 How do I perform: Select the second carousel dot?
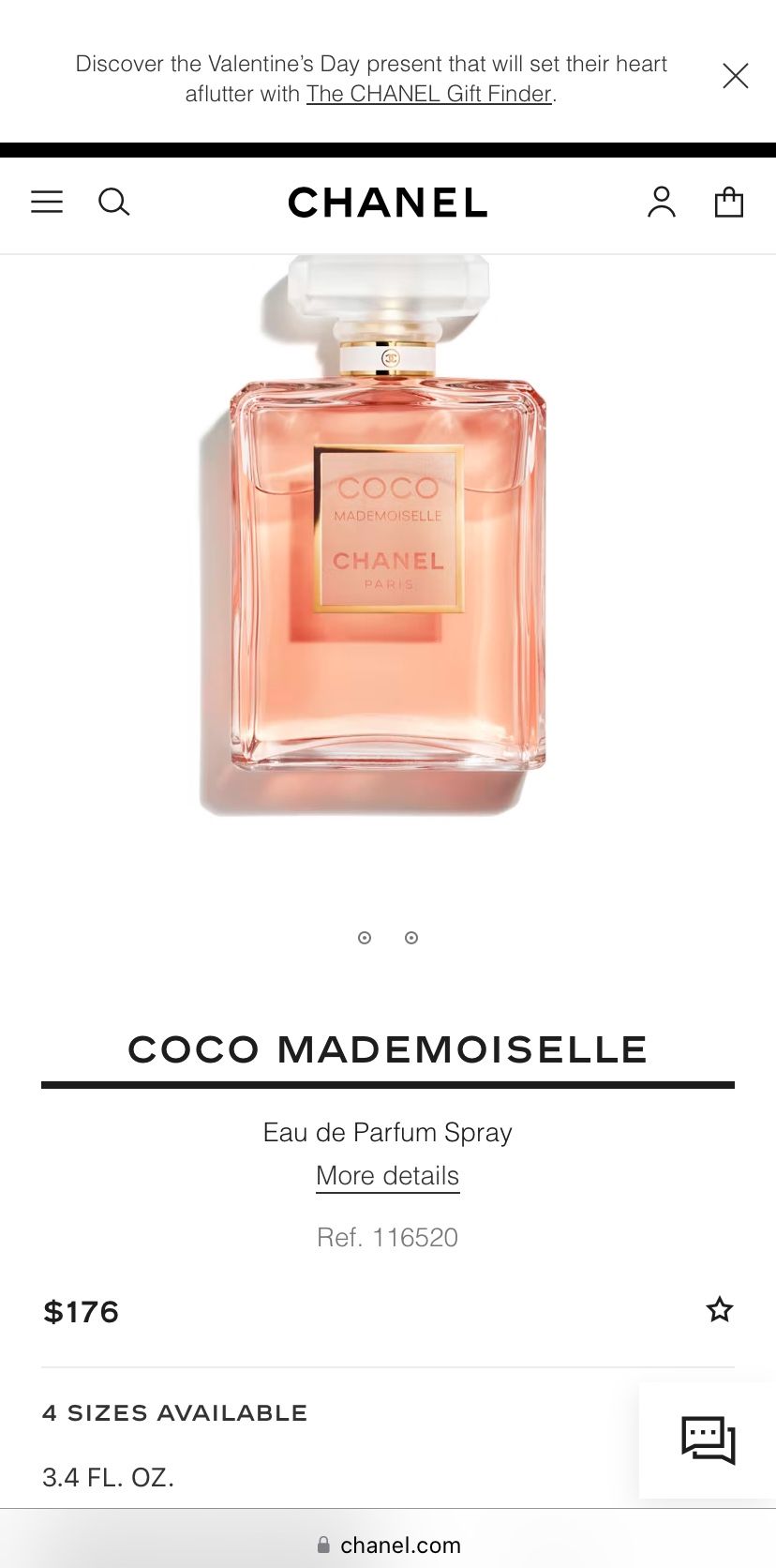point(410,937)
